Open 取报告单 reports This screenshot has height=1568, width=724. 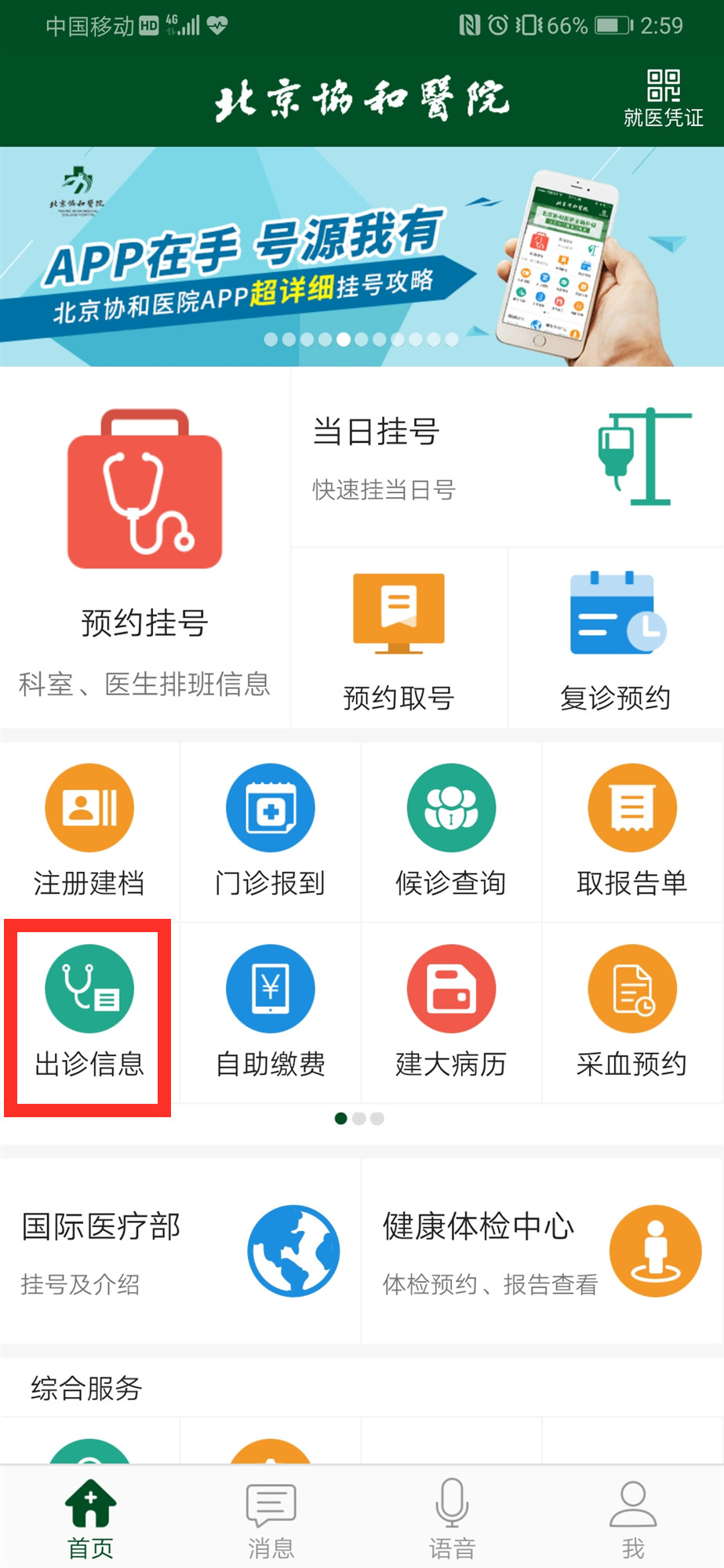click(x=632, y=831)
